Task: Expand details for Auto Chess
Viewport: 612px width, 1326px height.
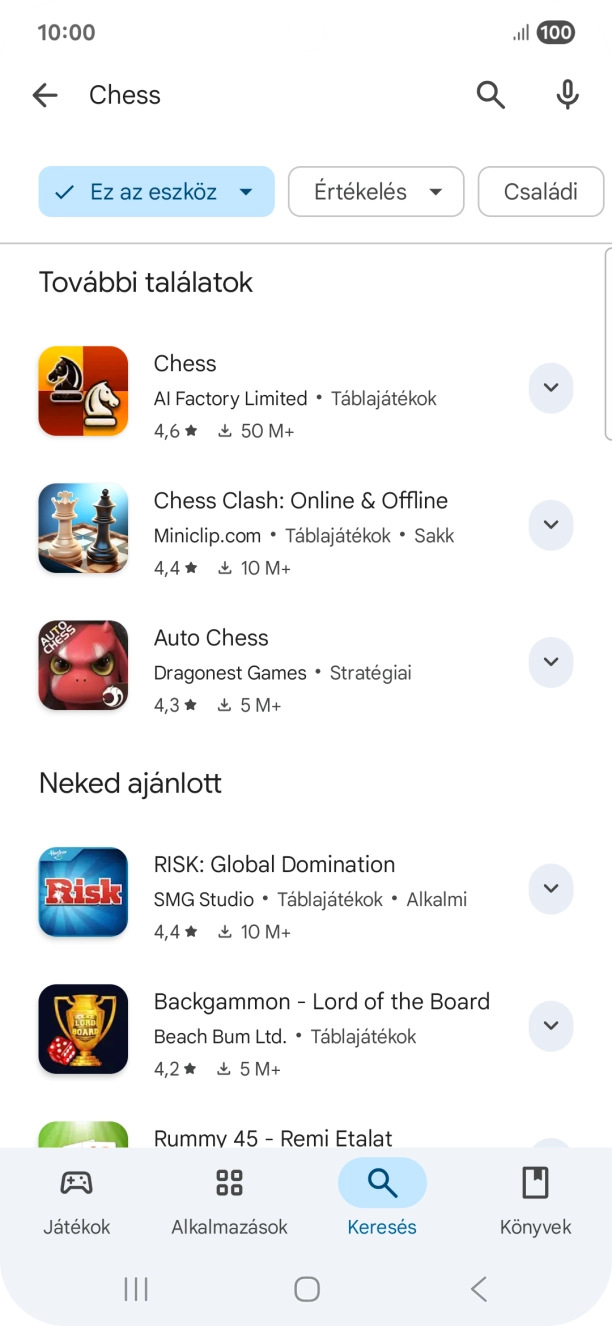Action: 550,662
